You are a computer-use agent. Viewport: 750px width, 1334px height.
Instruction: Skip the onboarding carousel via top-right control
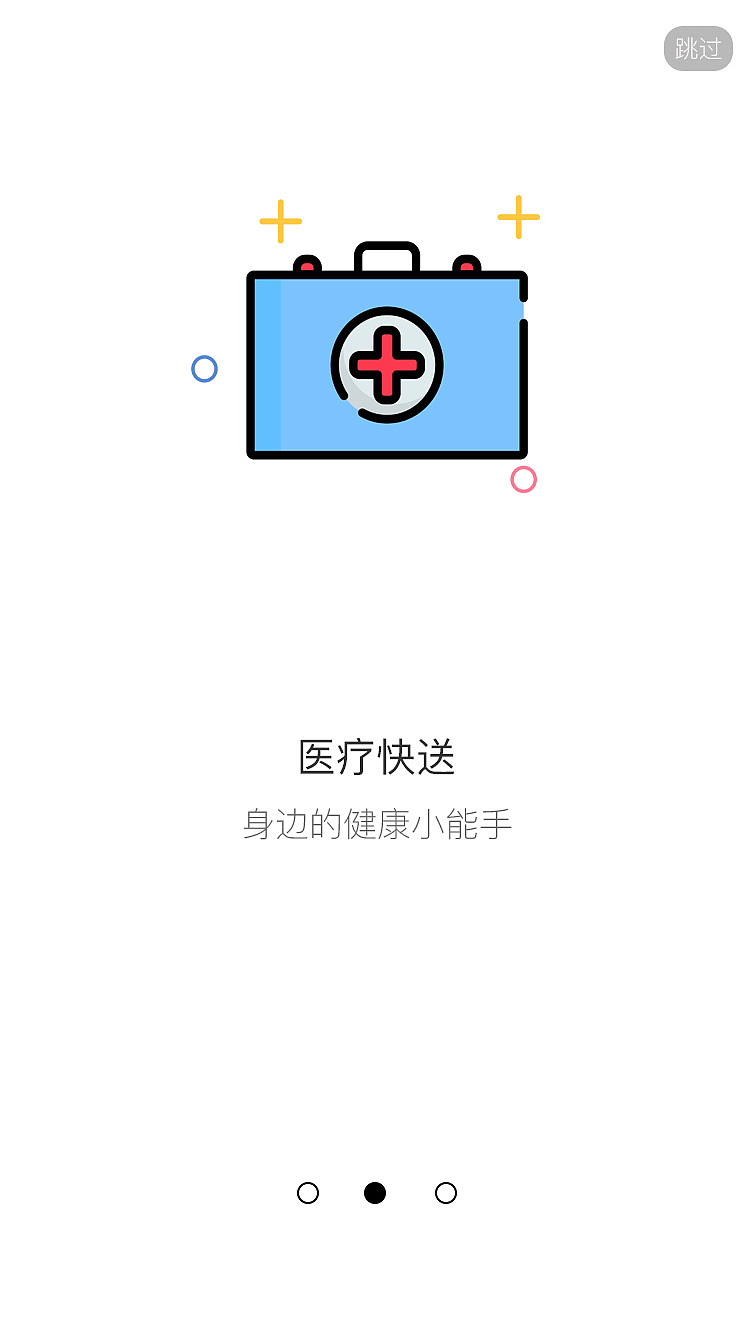pos(699,47)
